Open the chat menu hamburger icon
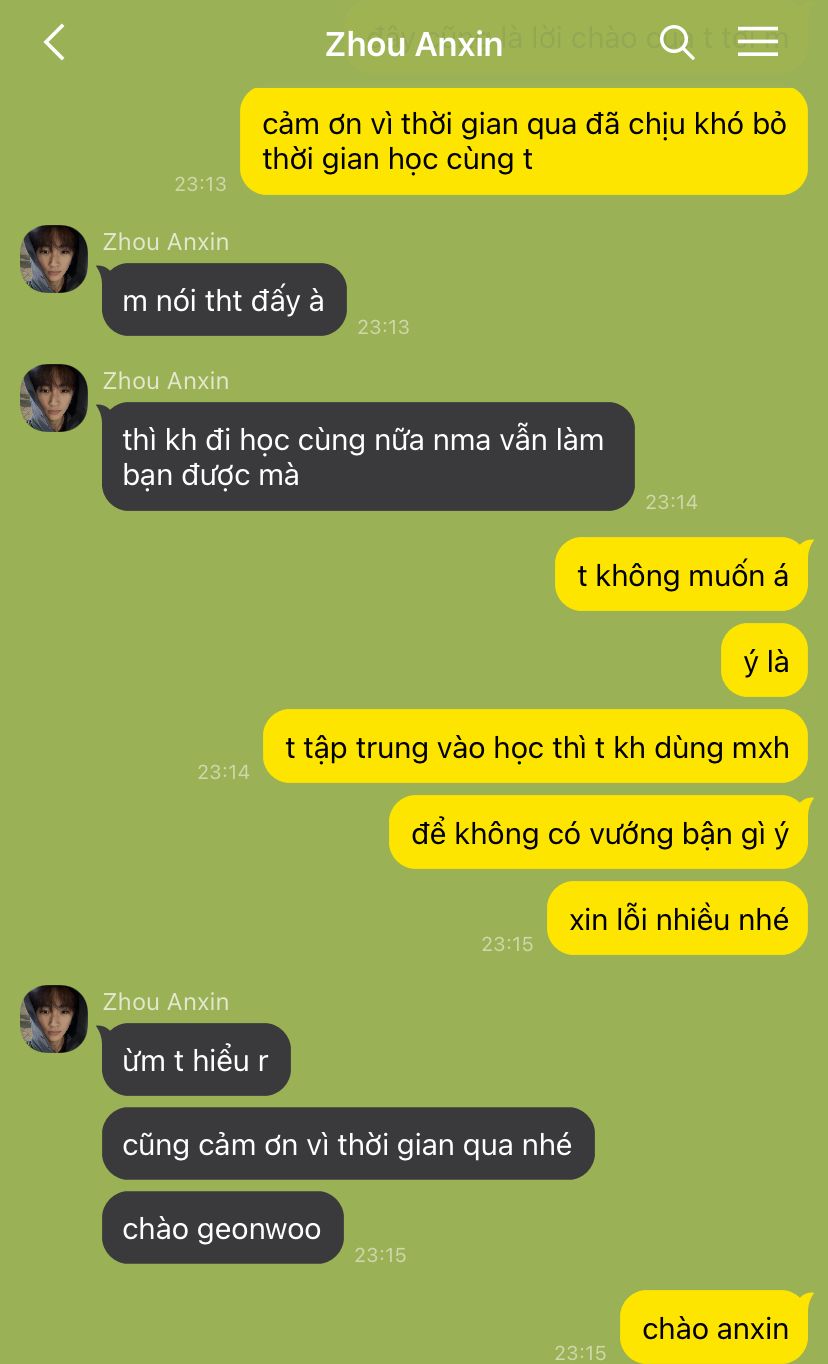 (757, 42)
